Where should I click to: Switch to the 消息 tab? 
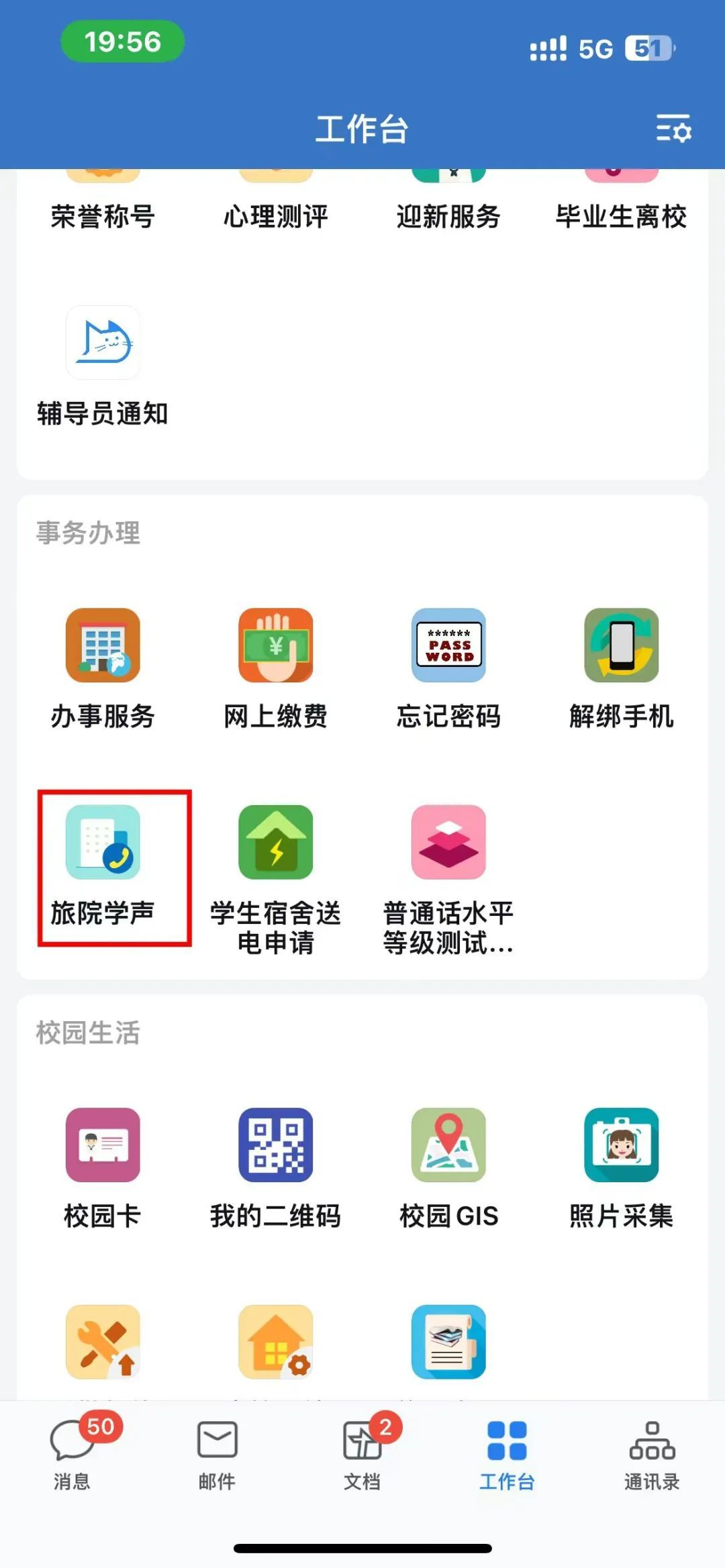click(x=72, y=1452)
